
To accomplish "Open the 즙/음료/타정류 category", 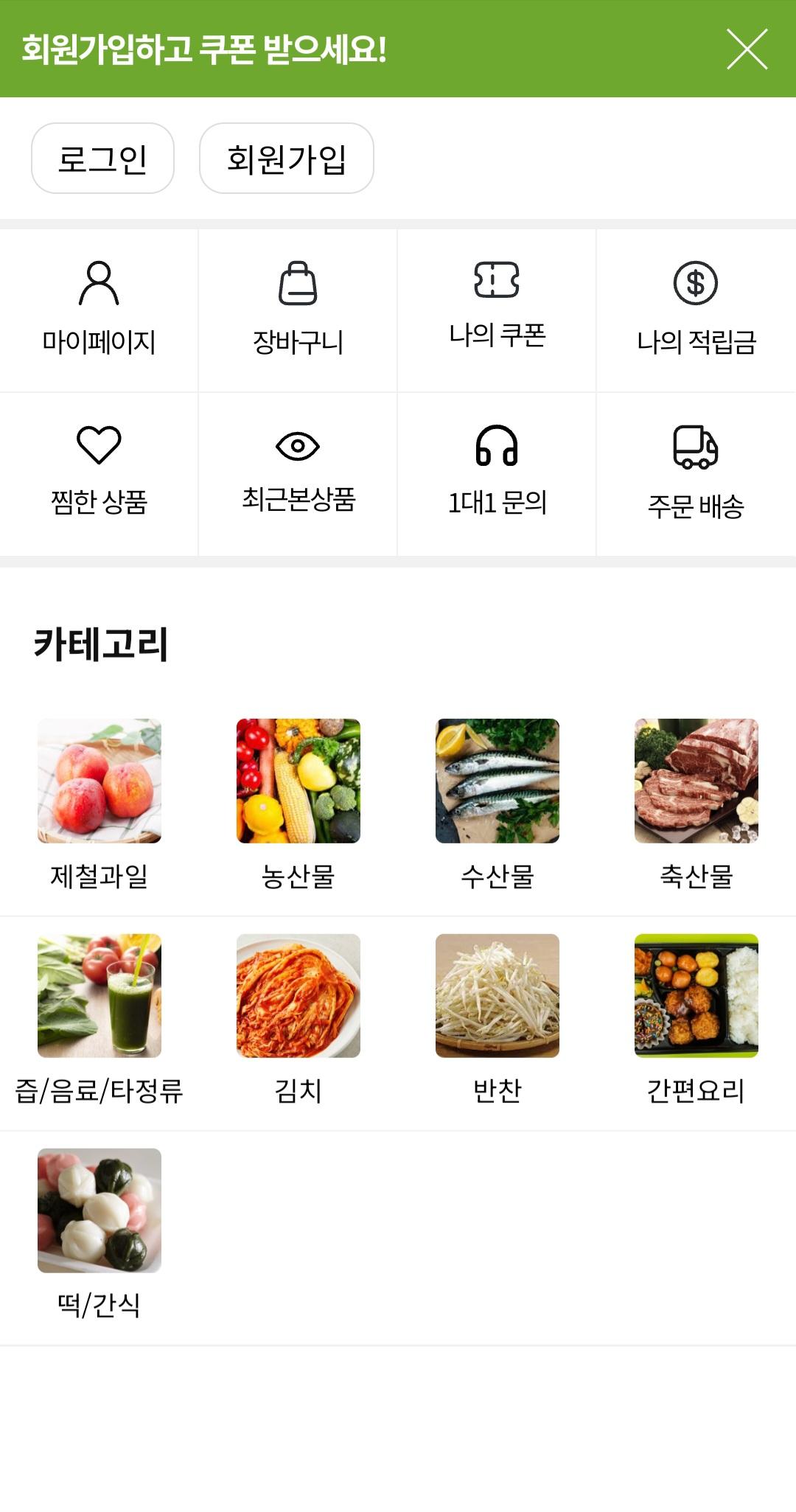I will tap(99, 1020).
